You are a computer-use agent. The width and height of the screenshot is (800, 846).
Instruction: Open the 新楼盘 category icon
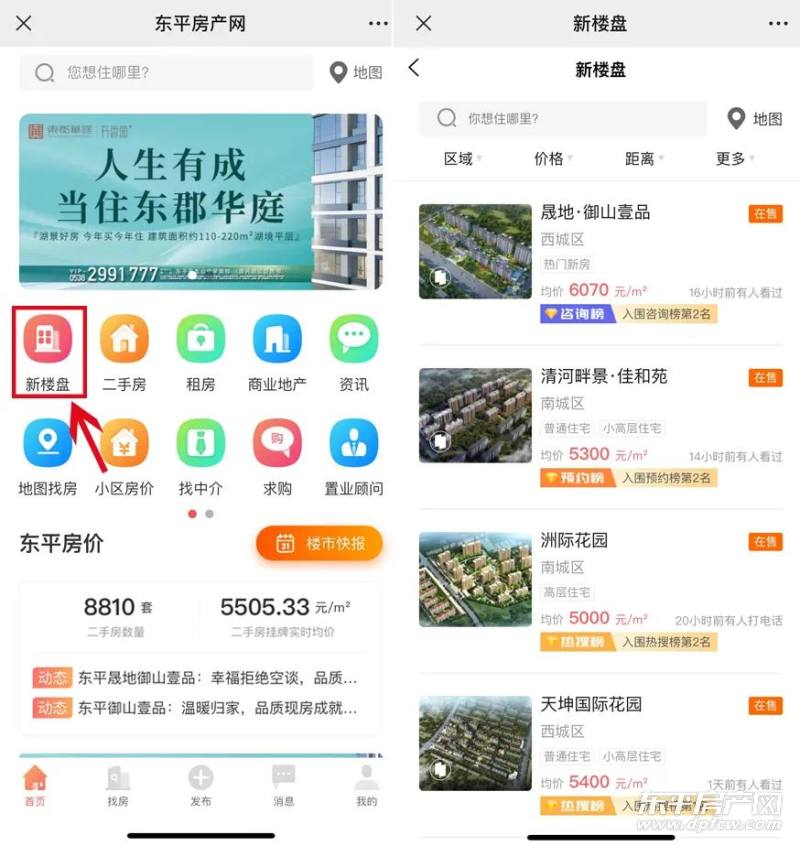(x=48, y=342)
